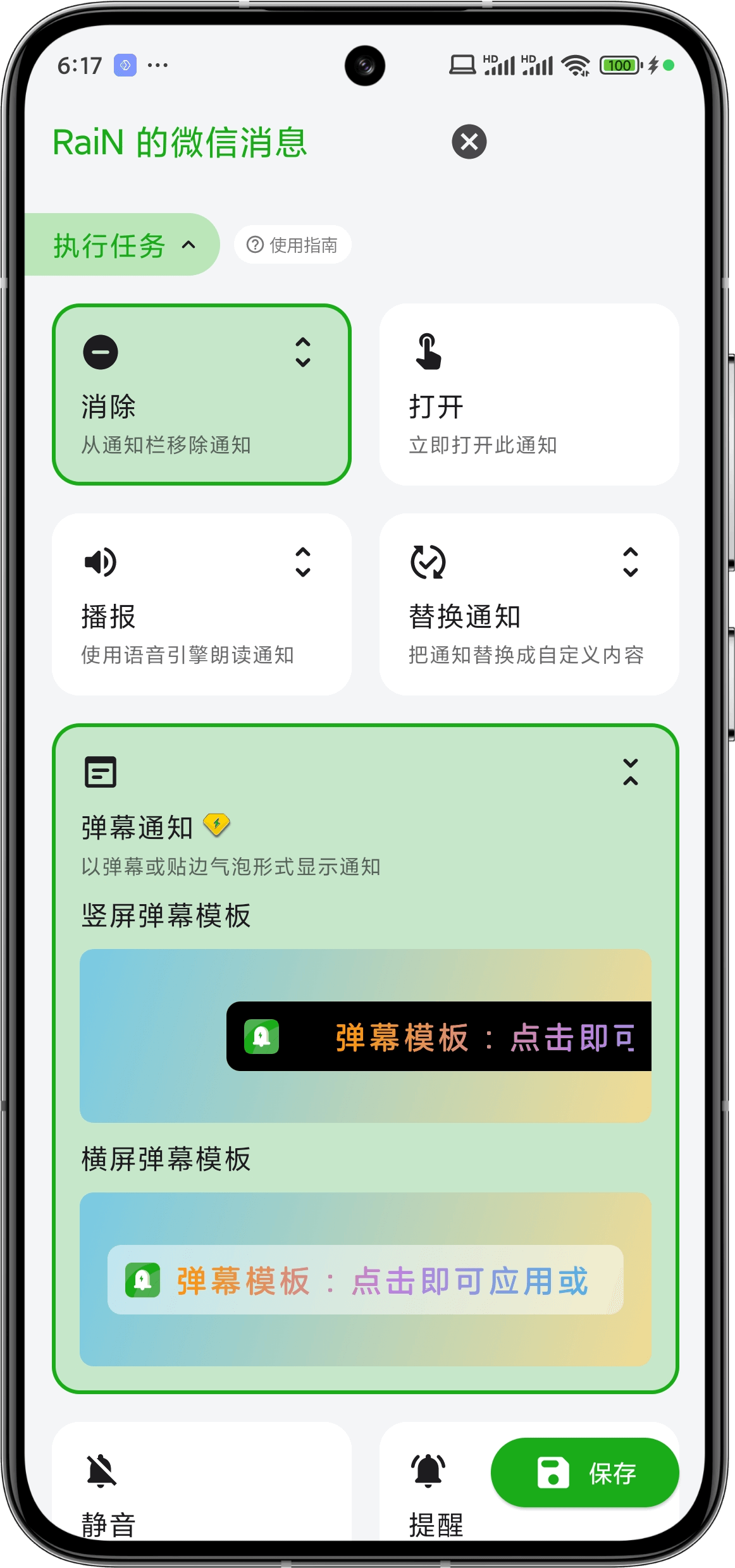The height and width of the screenshot is (1568, 735).
Task: Open the 横屏弹幕模板 preview
Action: point(366,1278)
